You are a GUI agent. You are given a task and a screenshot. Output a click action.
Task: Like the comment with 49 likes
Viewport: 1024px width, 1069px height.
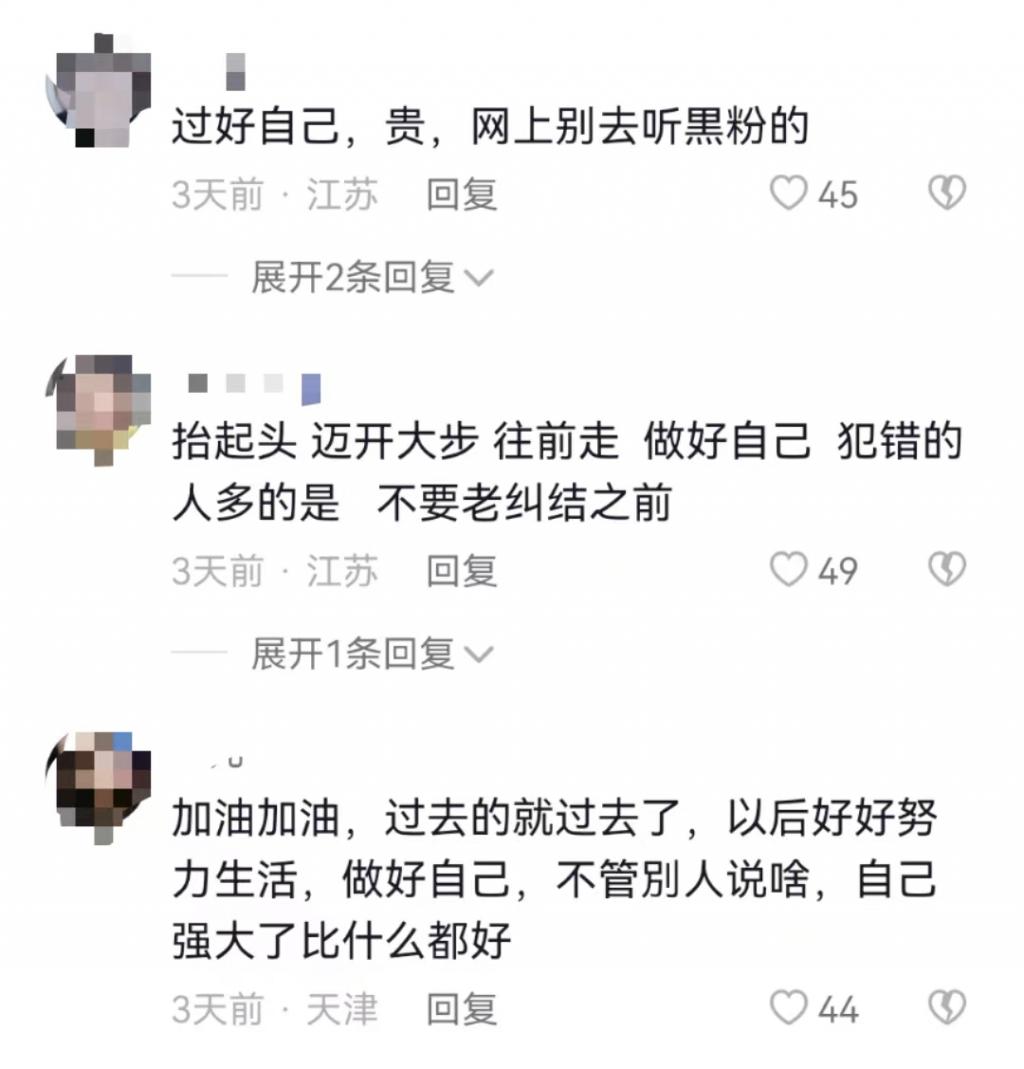click(788, 570)
